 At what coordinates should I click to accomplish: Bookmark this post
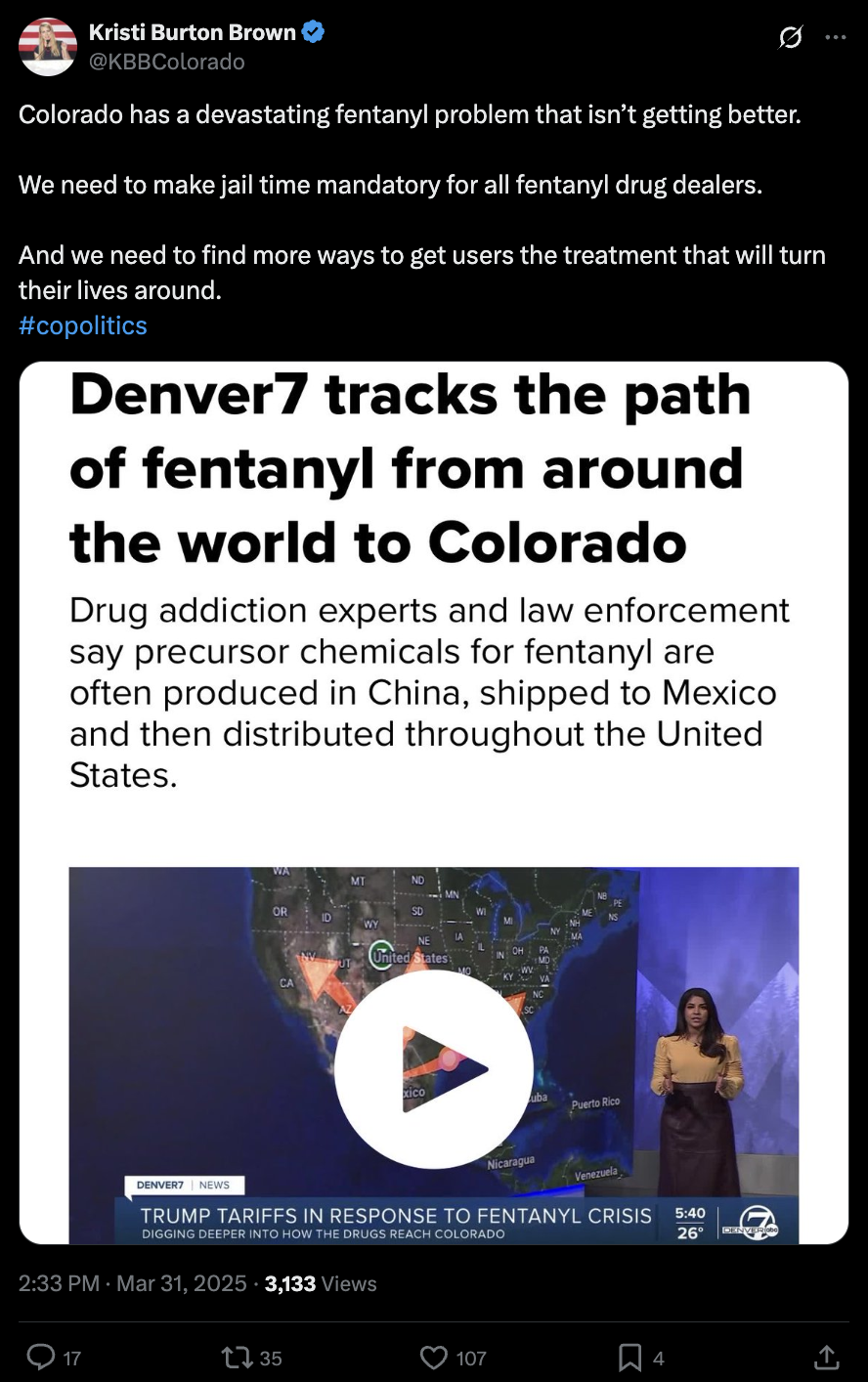pos(630,1357)
